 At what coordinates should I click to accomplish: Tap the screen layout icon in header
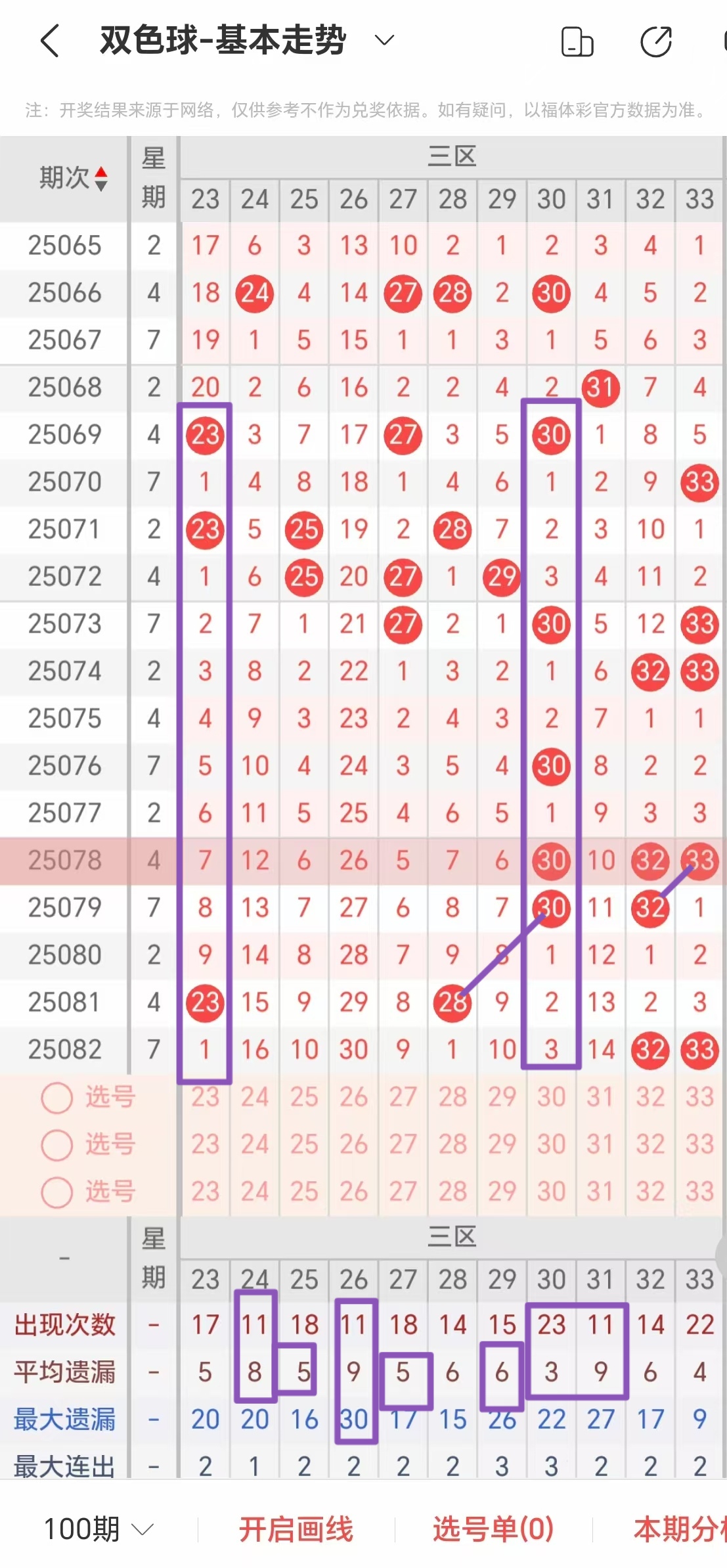coord(577,42)
